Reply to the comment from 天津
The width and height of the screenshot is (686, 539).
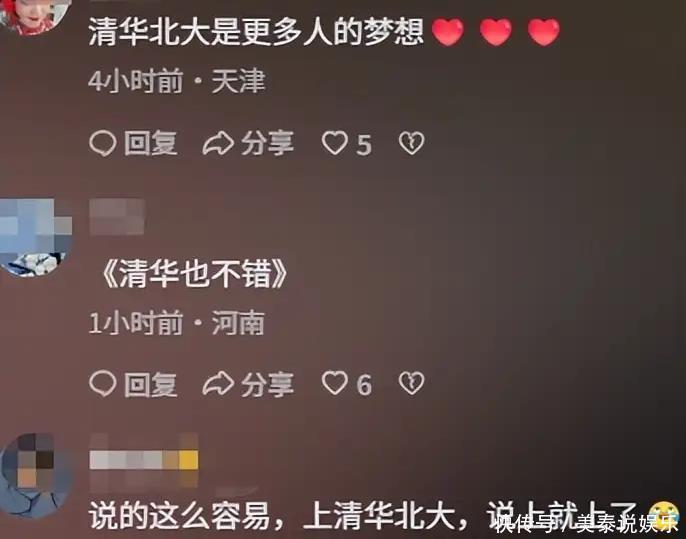[133, 143]
